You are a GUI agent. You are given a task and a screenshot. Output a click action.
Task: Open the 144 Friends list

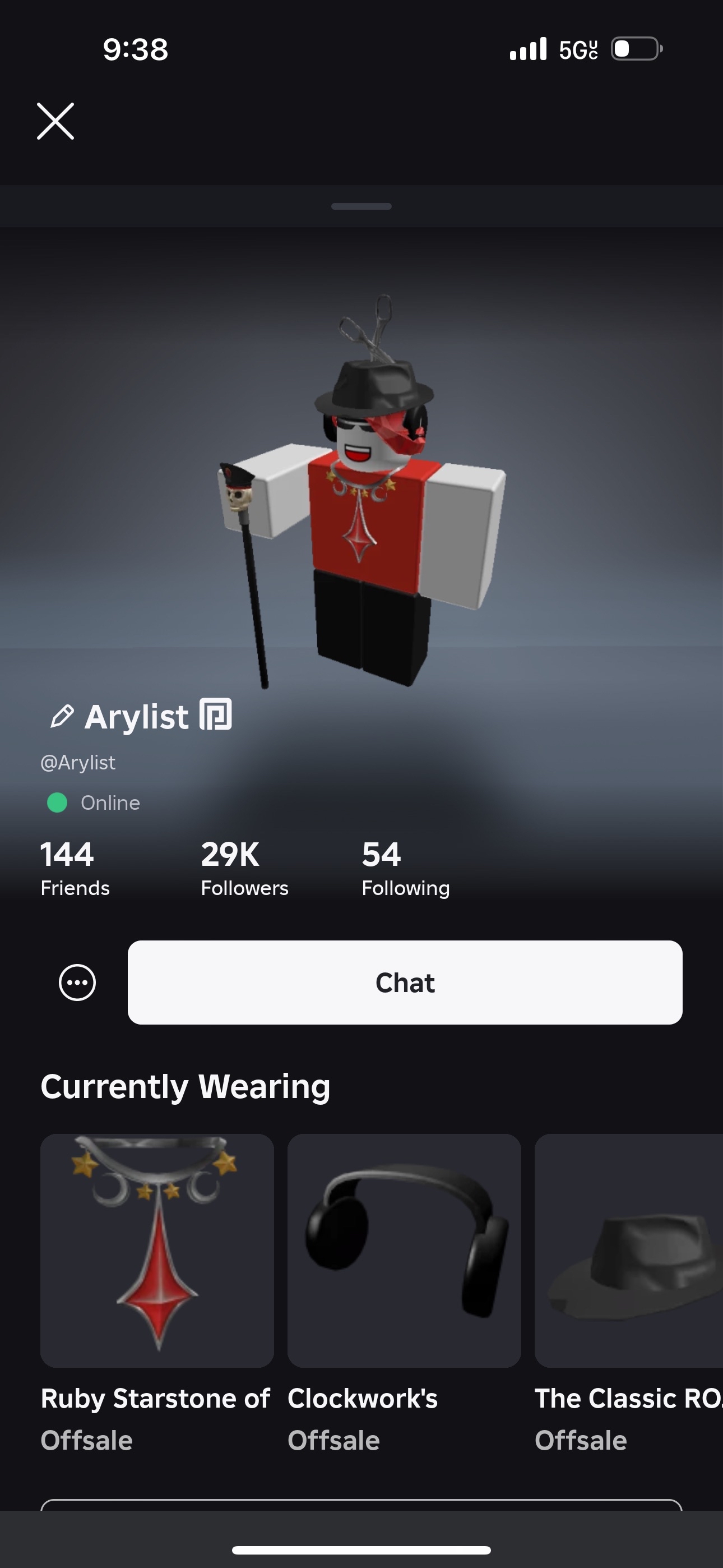point(75,868)
